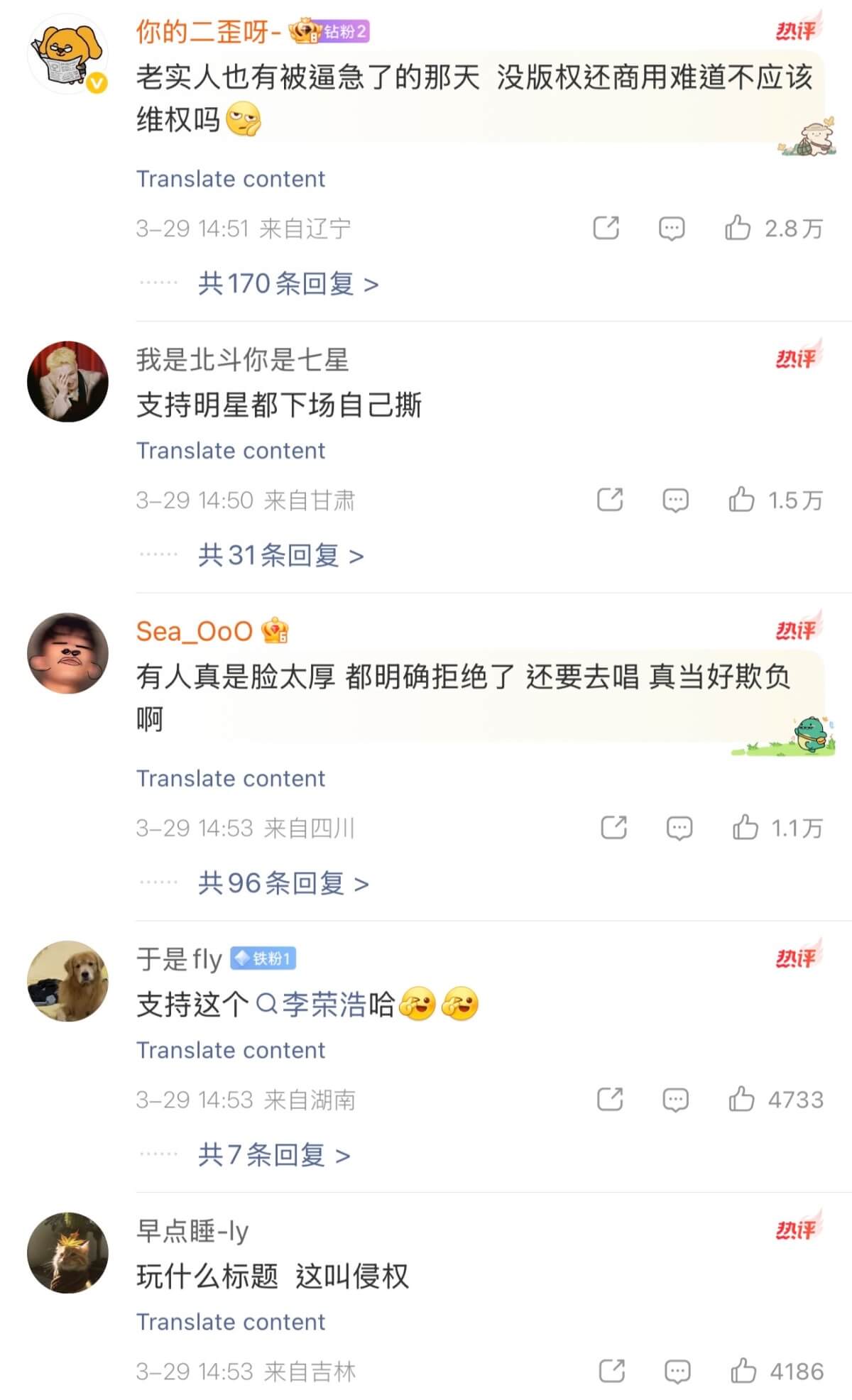The width and height of the screenshot is (852, 1400).
Task: Like 早点睡-ly's comment
Action: point(743,1371)
